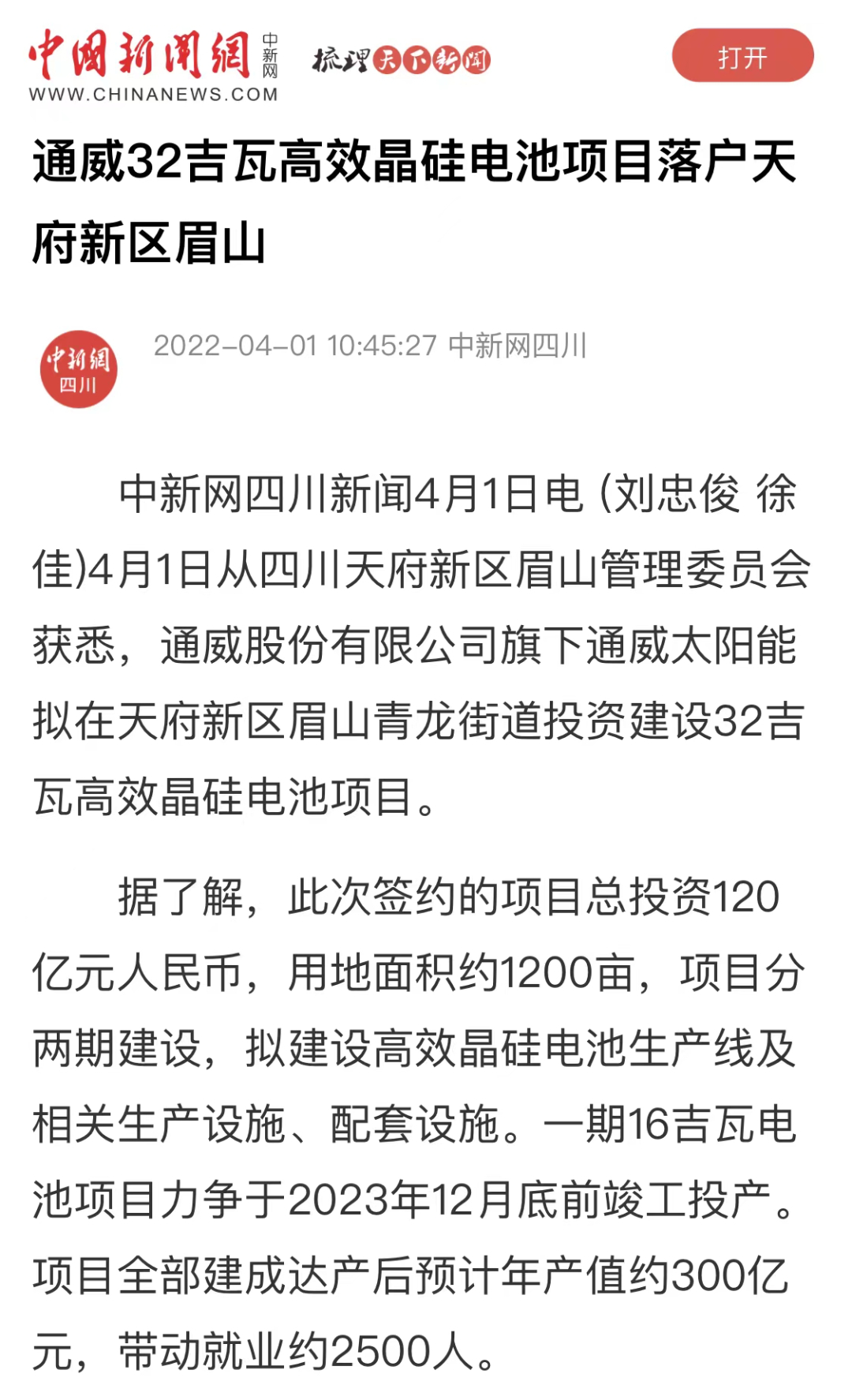Open the 中国新闻网 homepage logo

click(154, 65)
